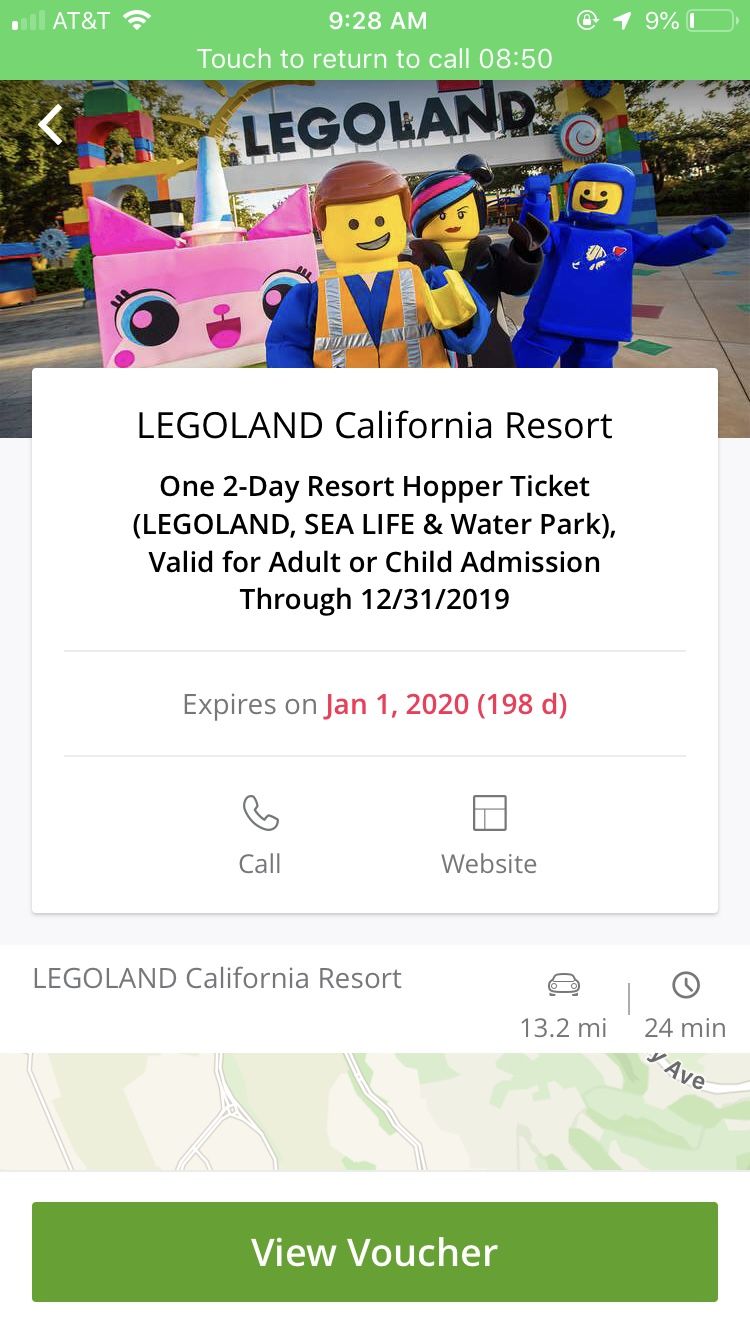The width and height of the screenshot is (750, 1334).
Task: Open the merchant Website
Action: [489, 834]
